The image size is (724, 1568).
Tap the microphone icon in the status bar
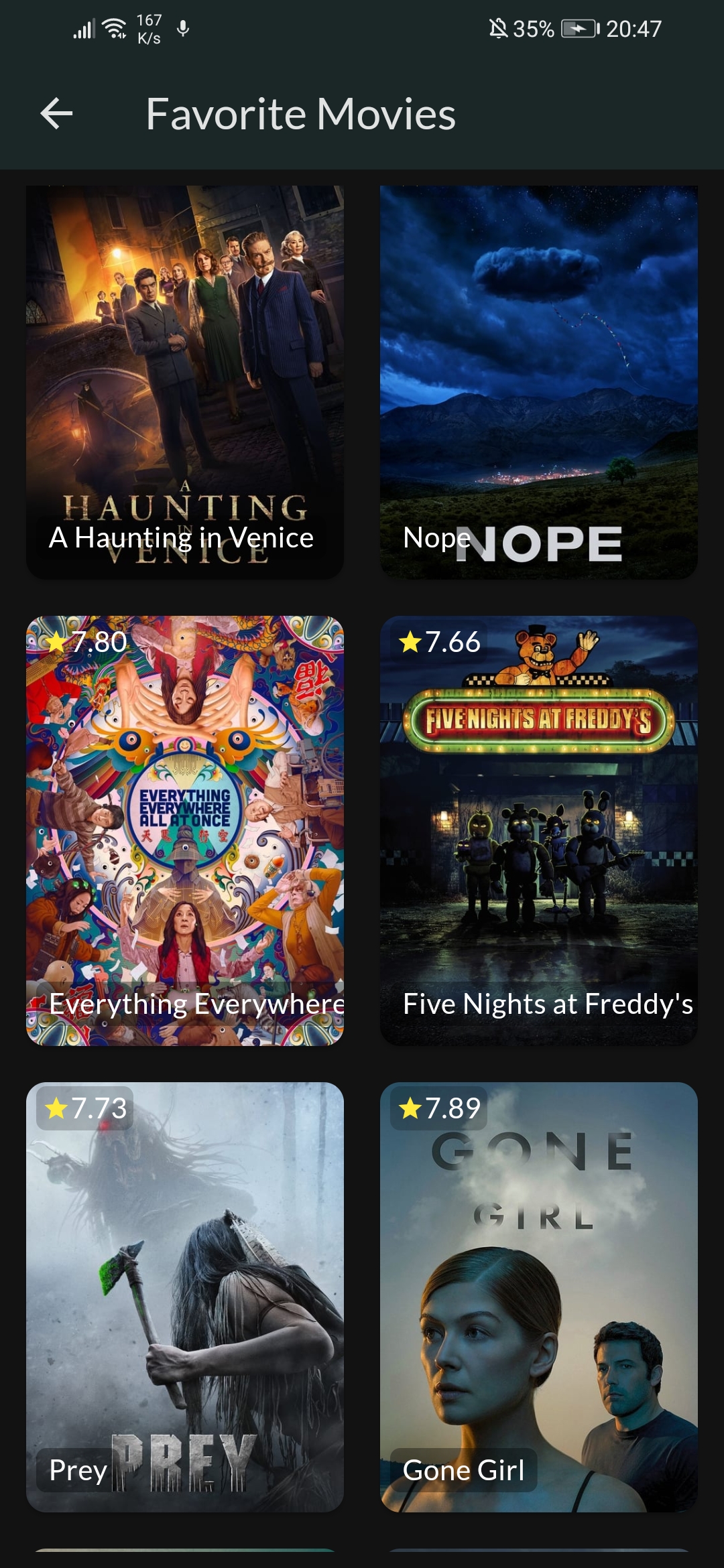click(182, 29)
